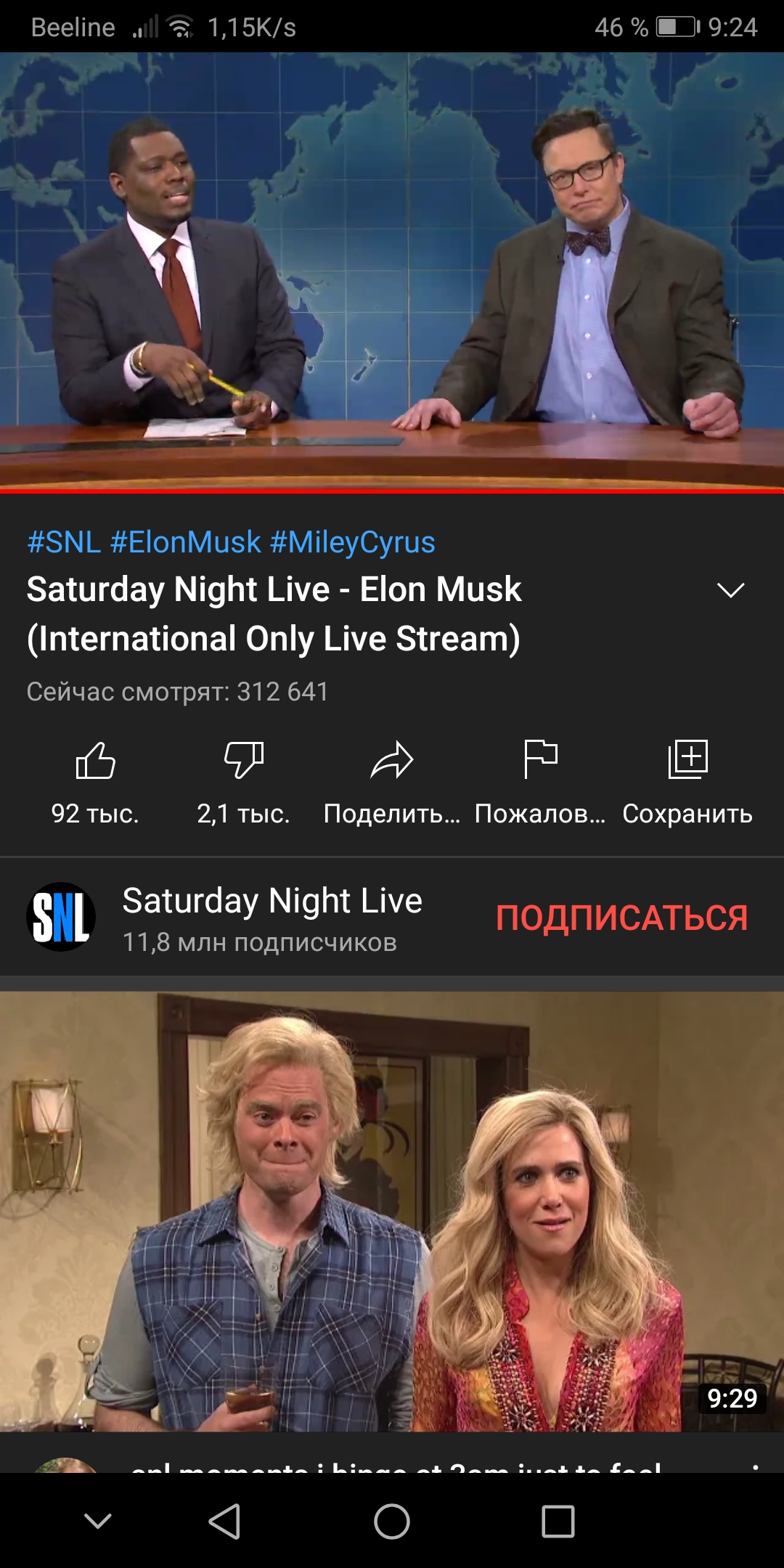Save video to playlist with Сохранить

[687, 783]
